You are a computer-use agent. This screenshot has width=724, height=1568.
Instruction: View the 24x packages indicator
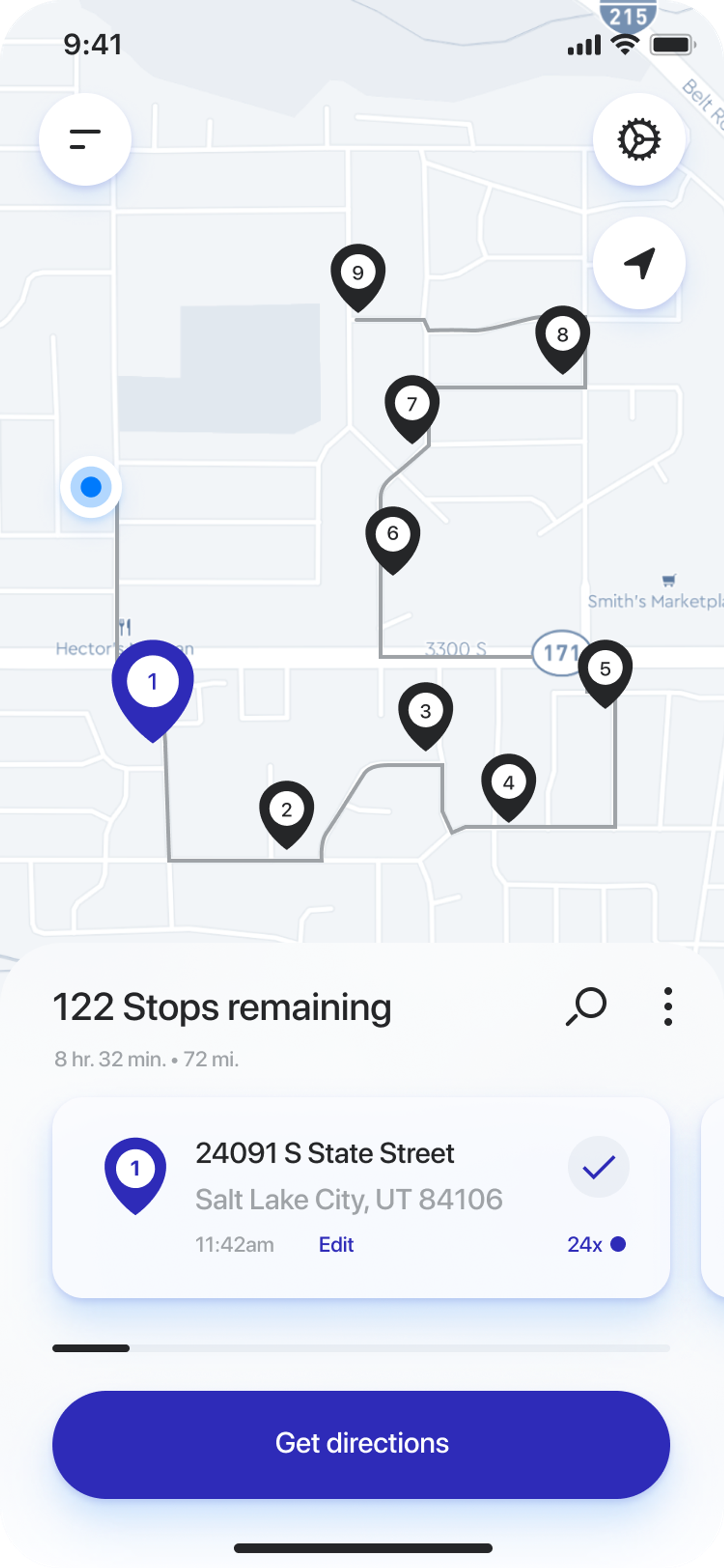click(596, 1245)
